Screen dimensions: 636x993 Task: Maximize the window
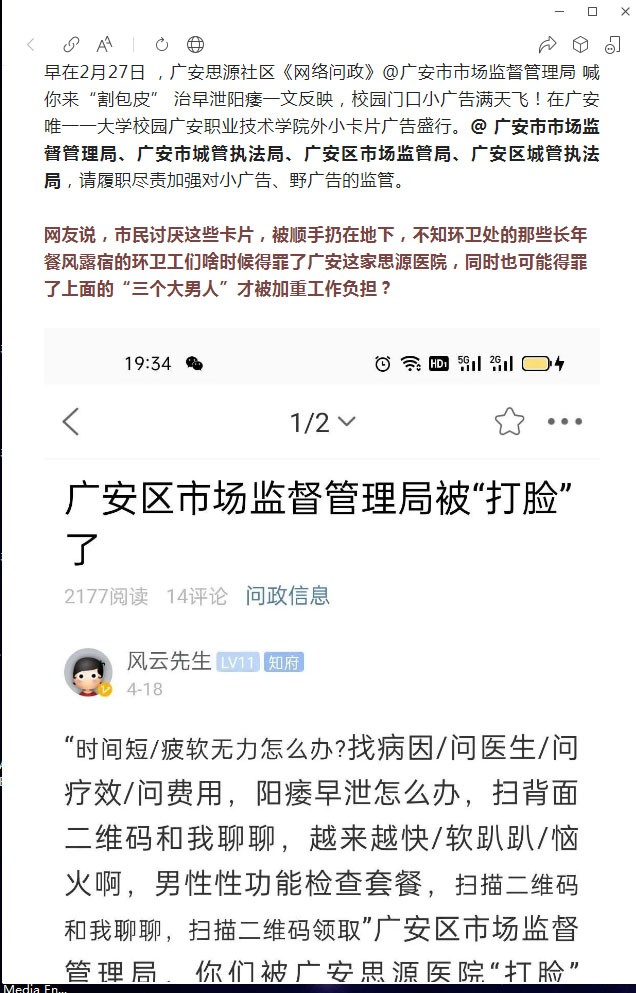(592, 11)
